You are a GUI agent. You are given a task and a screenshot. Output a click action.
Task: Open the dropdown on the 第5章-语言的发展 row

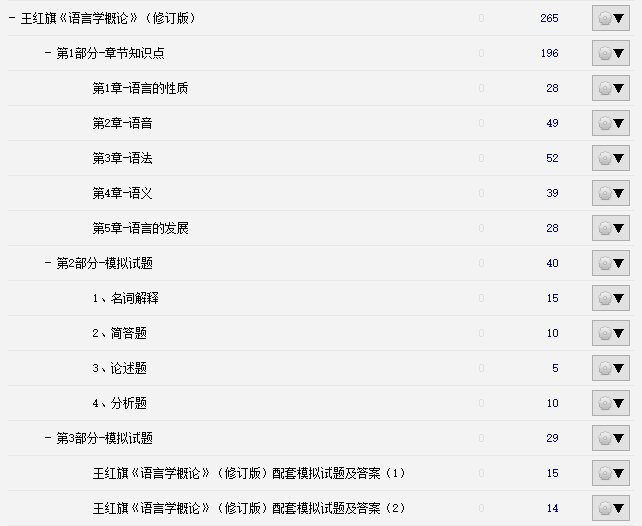pyautogui.click(x=610, y=229)
